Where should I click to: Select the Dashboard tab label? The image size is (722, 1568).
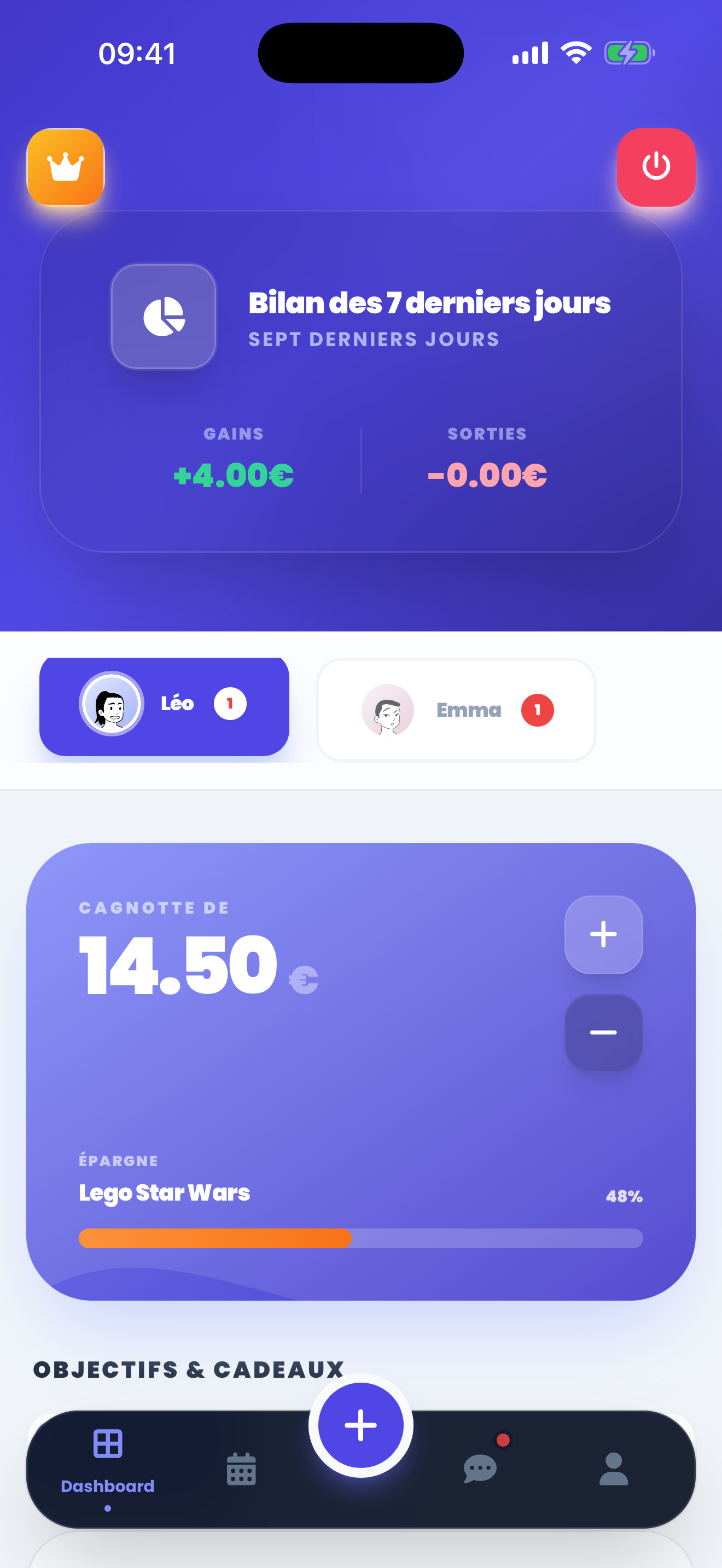pos(107,1485)
